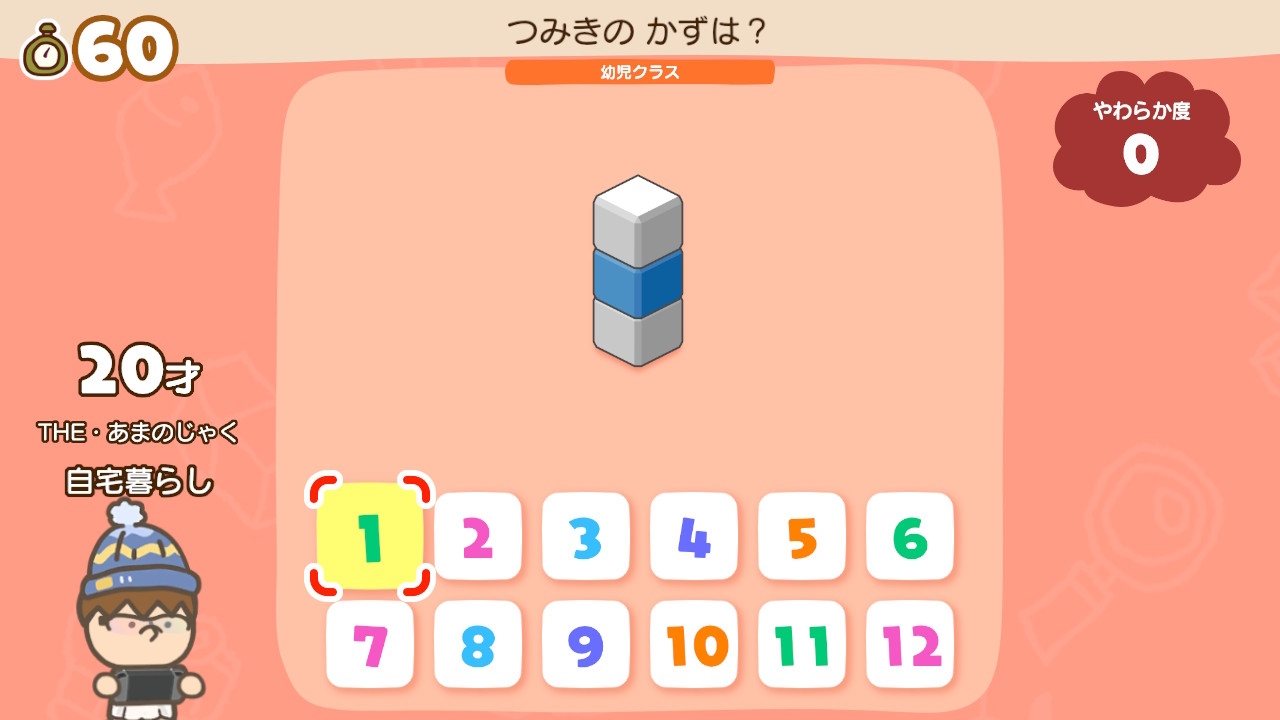Answer with number 6
This screenshot has width=1280, height=720.
click(910, 536)
